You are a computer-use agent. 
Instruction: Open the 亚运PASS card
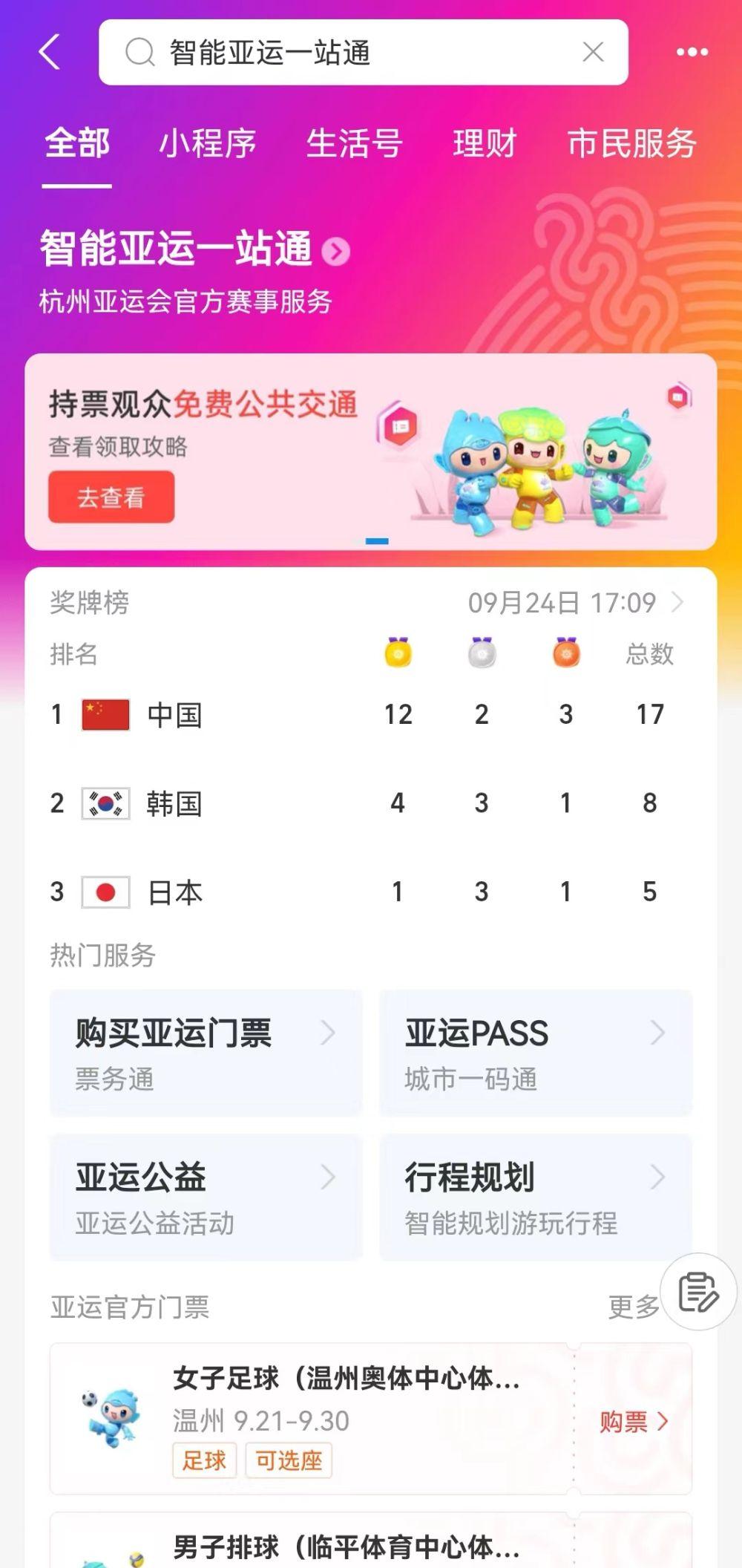coord(535,1052)
